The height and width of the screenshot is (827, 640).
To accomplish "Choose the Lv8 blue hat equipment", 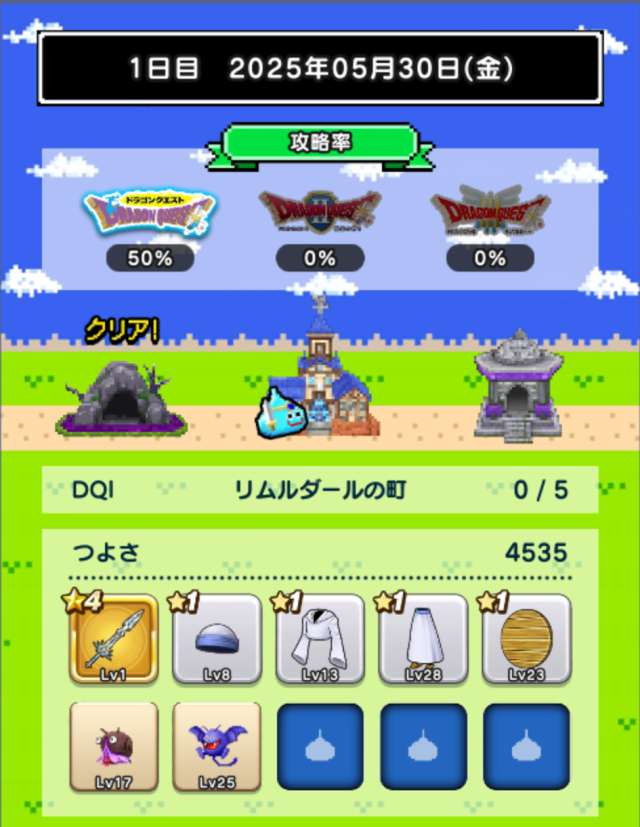I will tap(216, 639).
